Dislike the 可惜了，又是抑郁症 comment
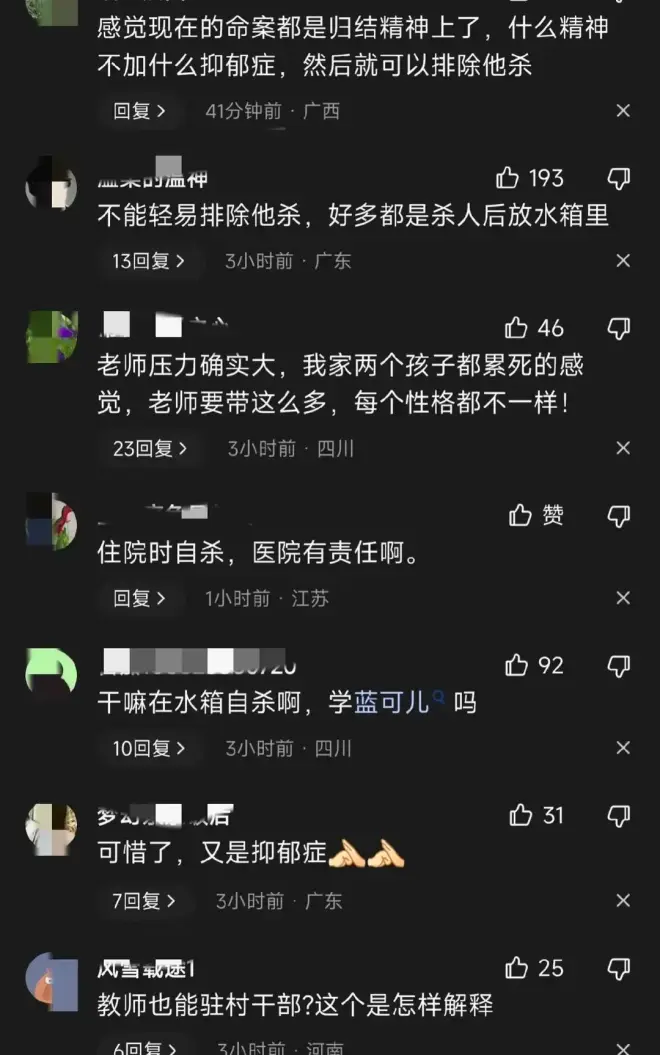 point(619,815)
